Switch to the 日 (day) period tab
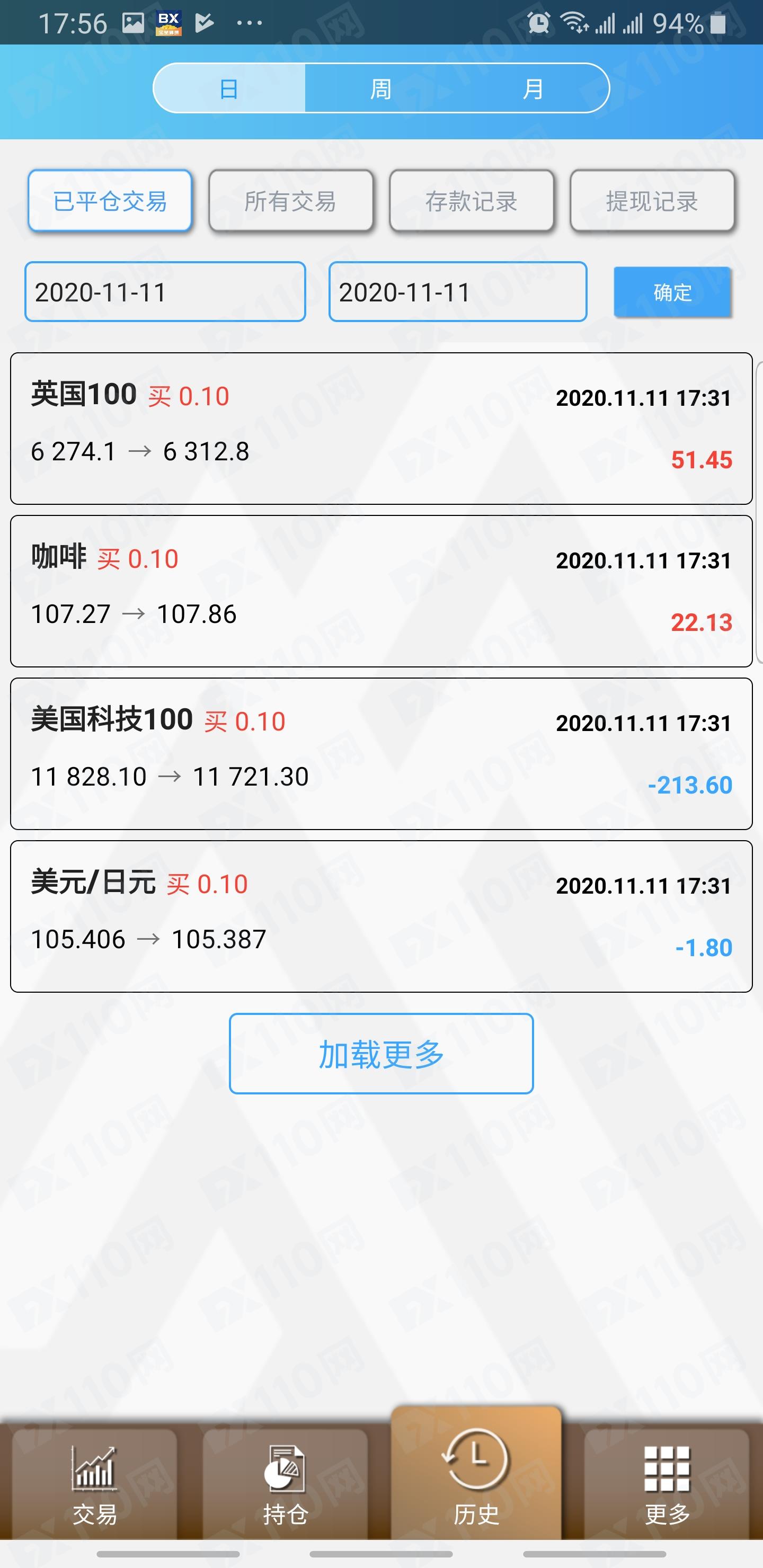 click(x=229, y=89)
